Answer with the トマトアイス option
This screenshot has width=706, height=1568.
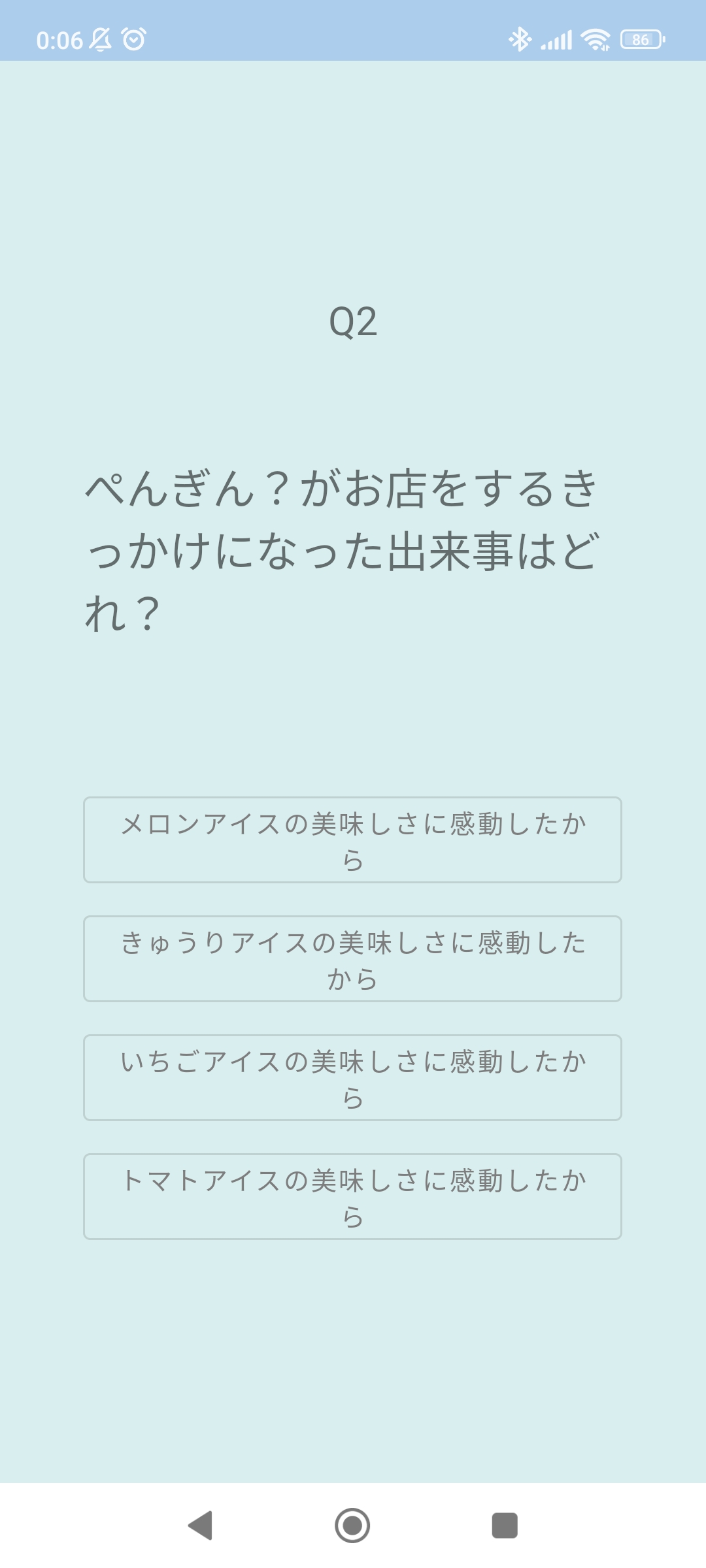[x=352, y=1196]
